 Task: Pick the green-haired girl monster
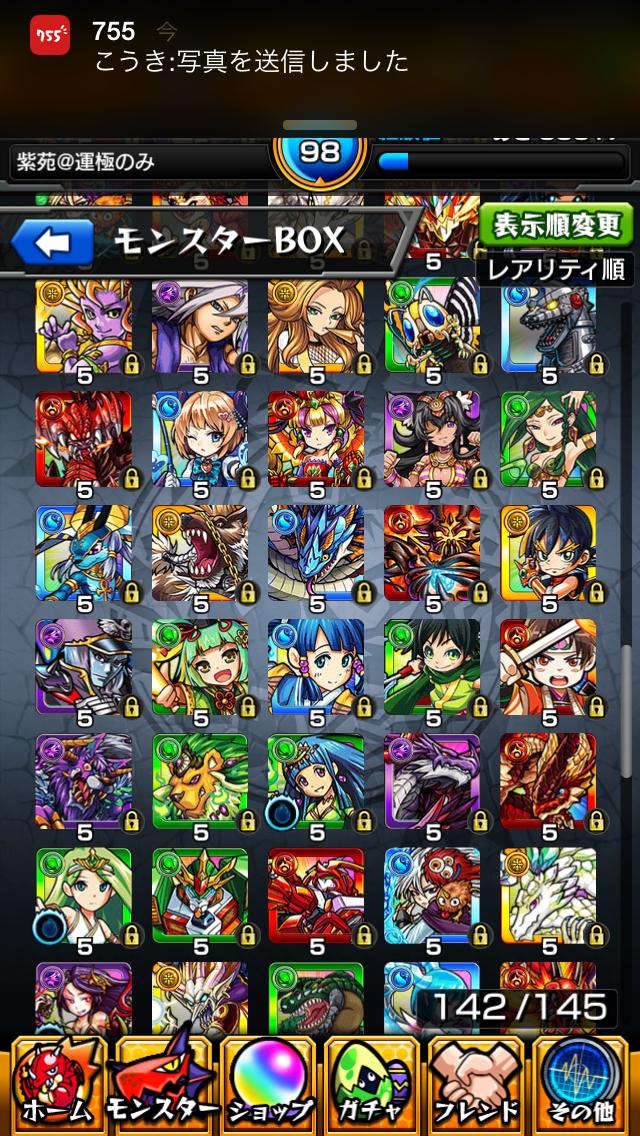click(x=199, y=666)
